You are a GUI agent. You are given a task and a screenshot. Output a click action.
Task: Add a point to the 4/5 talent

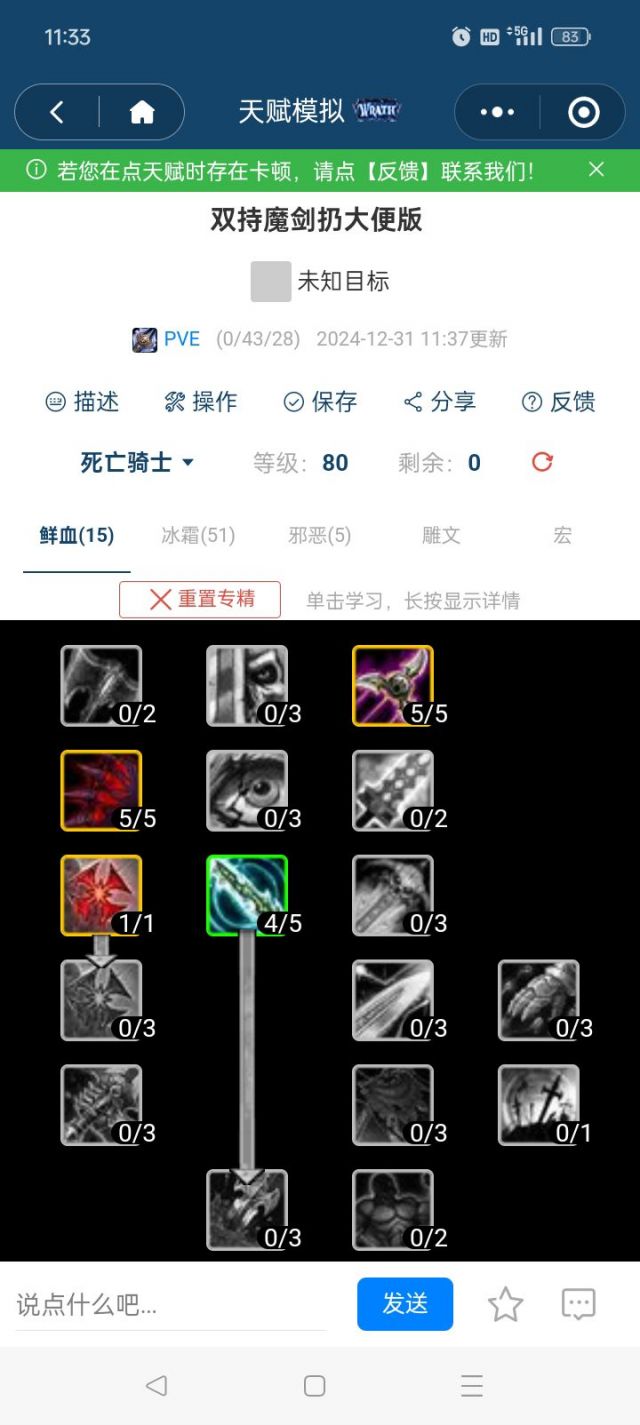pyautogui.click(x=247, y=895)
